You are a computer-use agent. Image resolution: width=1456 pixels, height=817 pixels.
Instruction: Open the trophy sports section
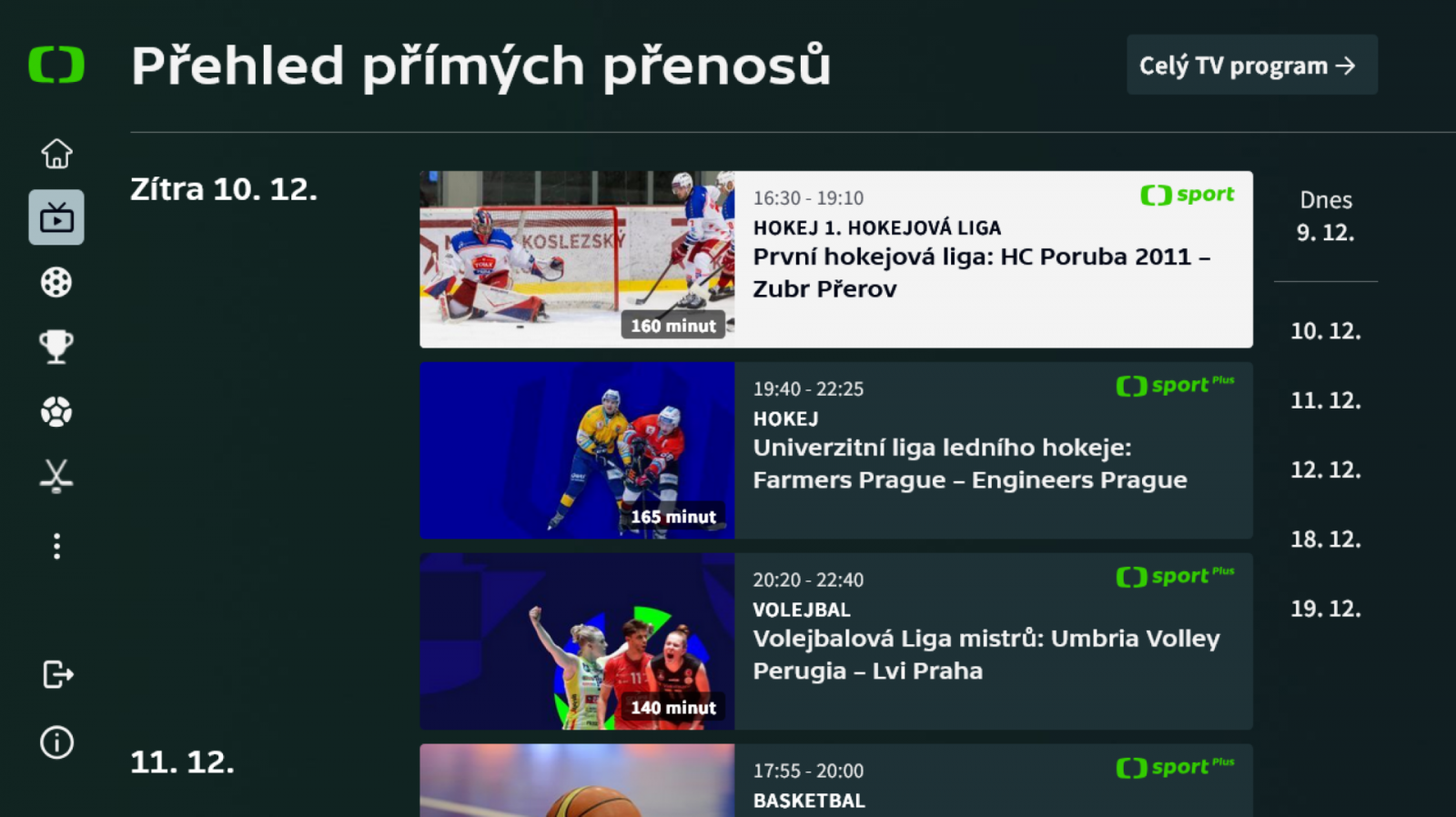coord(56,347)
